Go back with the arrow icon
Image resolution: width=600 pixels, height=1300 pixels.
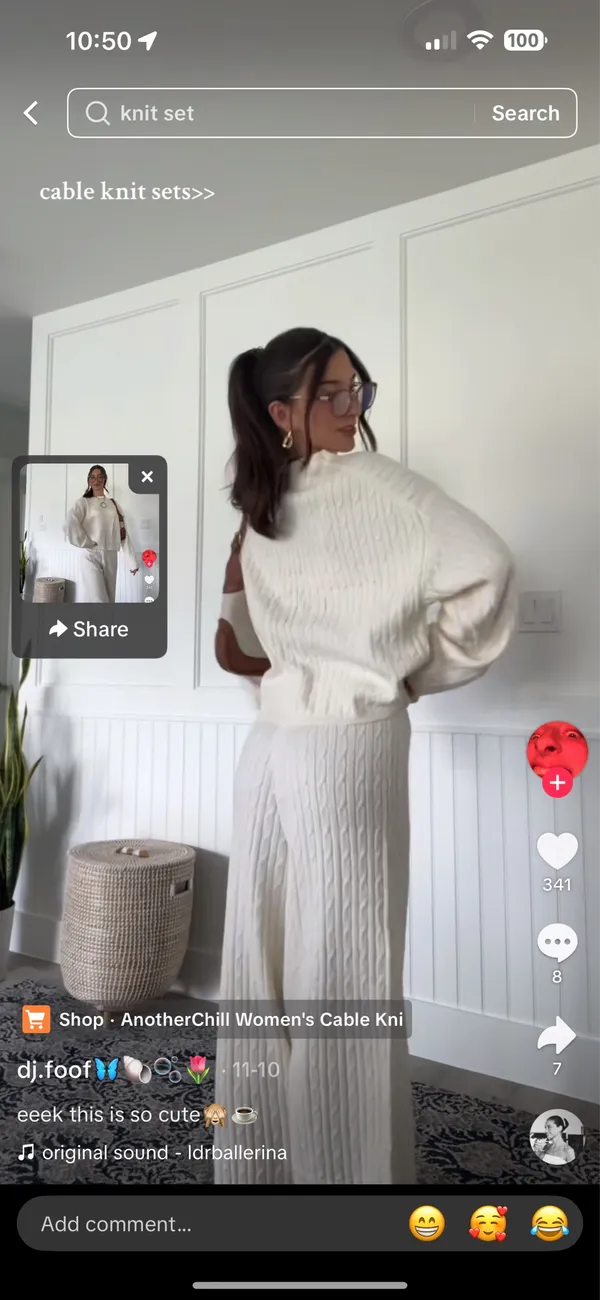click(x=31, y=113)
